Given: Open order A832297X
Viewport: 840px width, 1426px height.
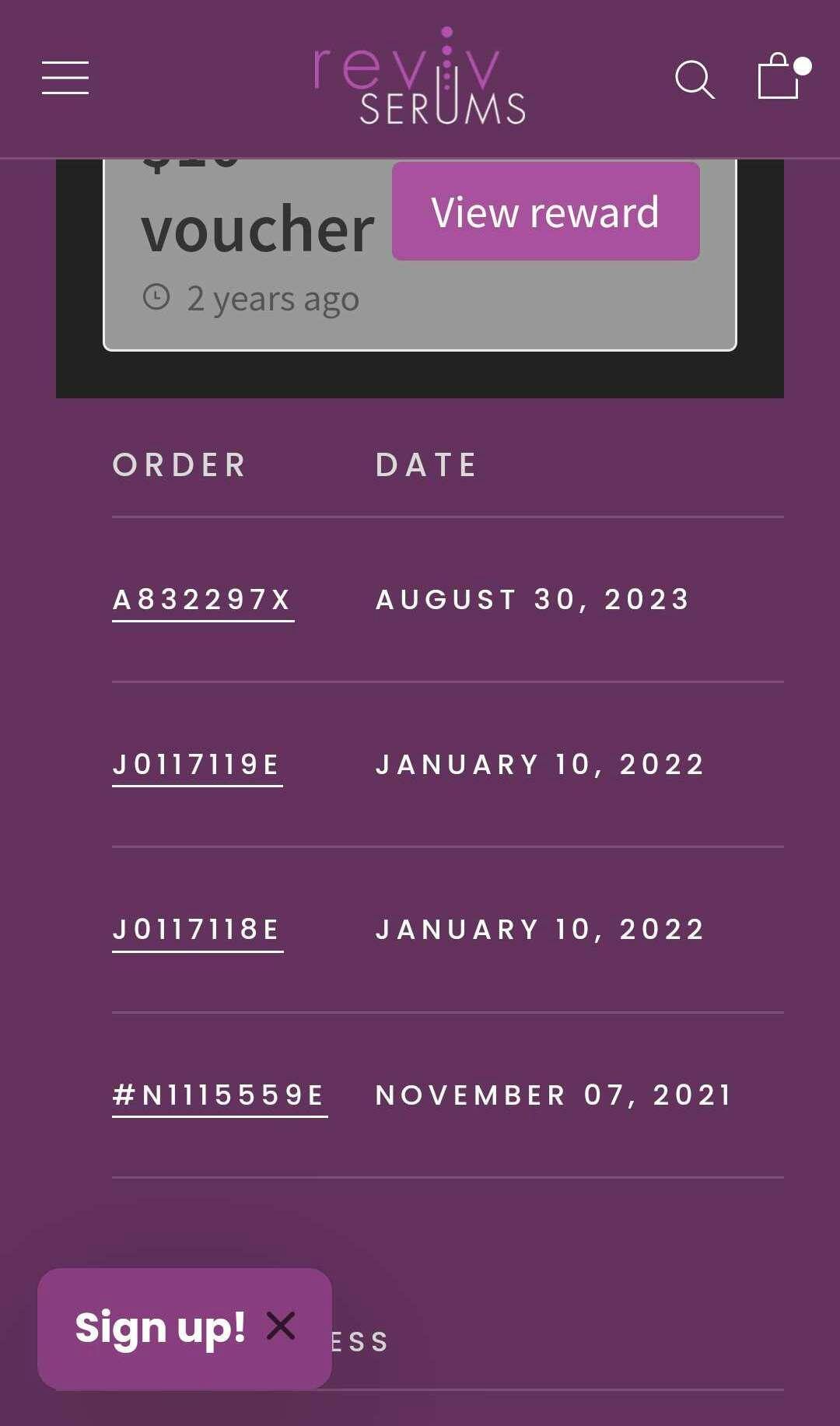Looking at the screenshot, I should 202,600.
